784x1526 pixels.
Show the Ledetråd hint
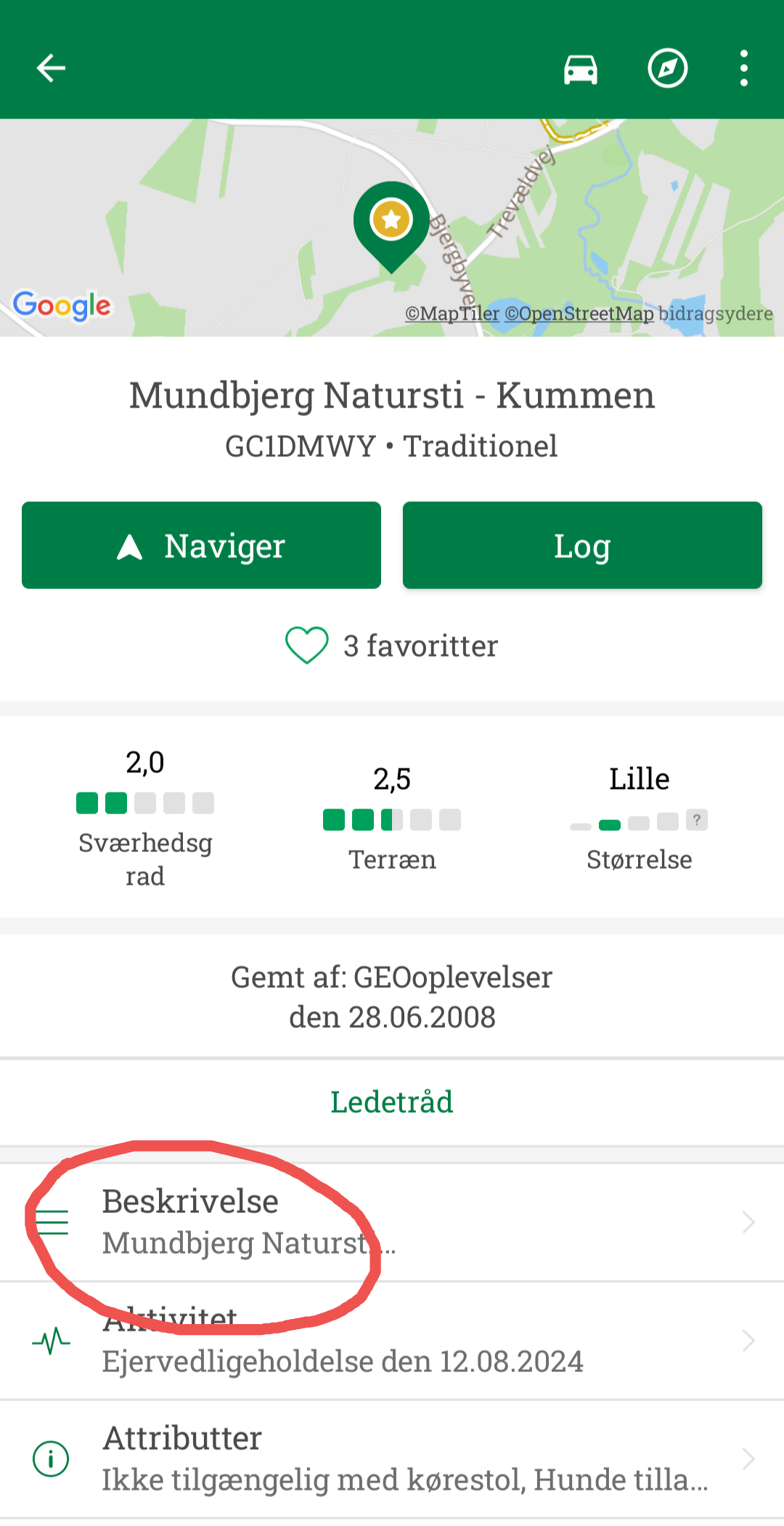tap(392, 1102)
